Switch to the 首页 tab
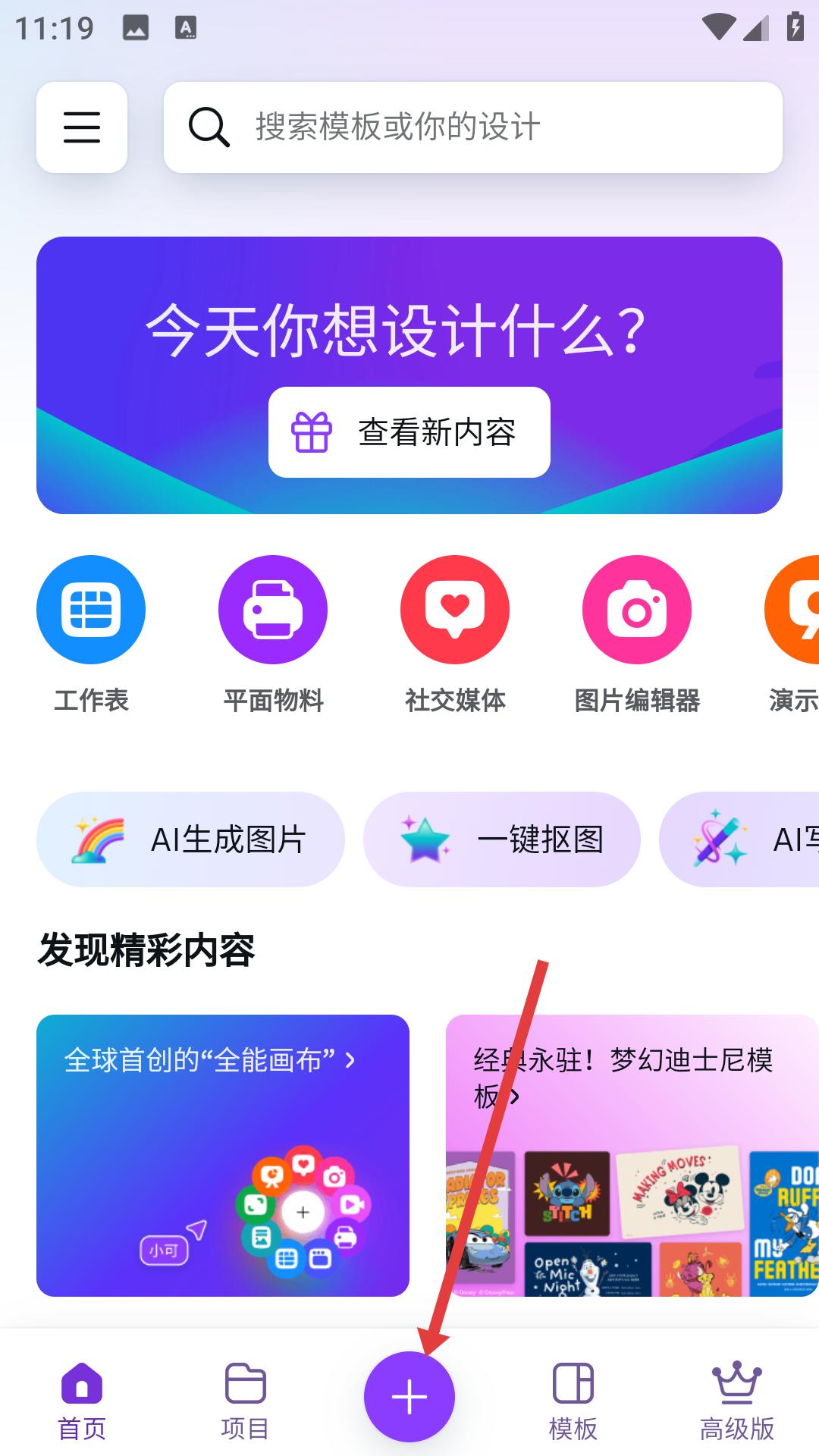Image resolution: width=819 pixels, height=1456 pixels. tap(82, 1401)
